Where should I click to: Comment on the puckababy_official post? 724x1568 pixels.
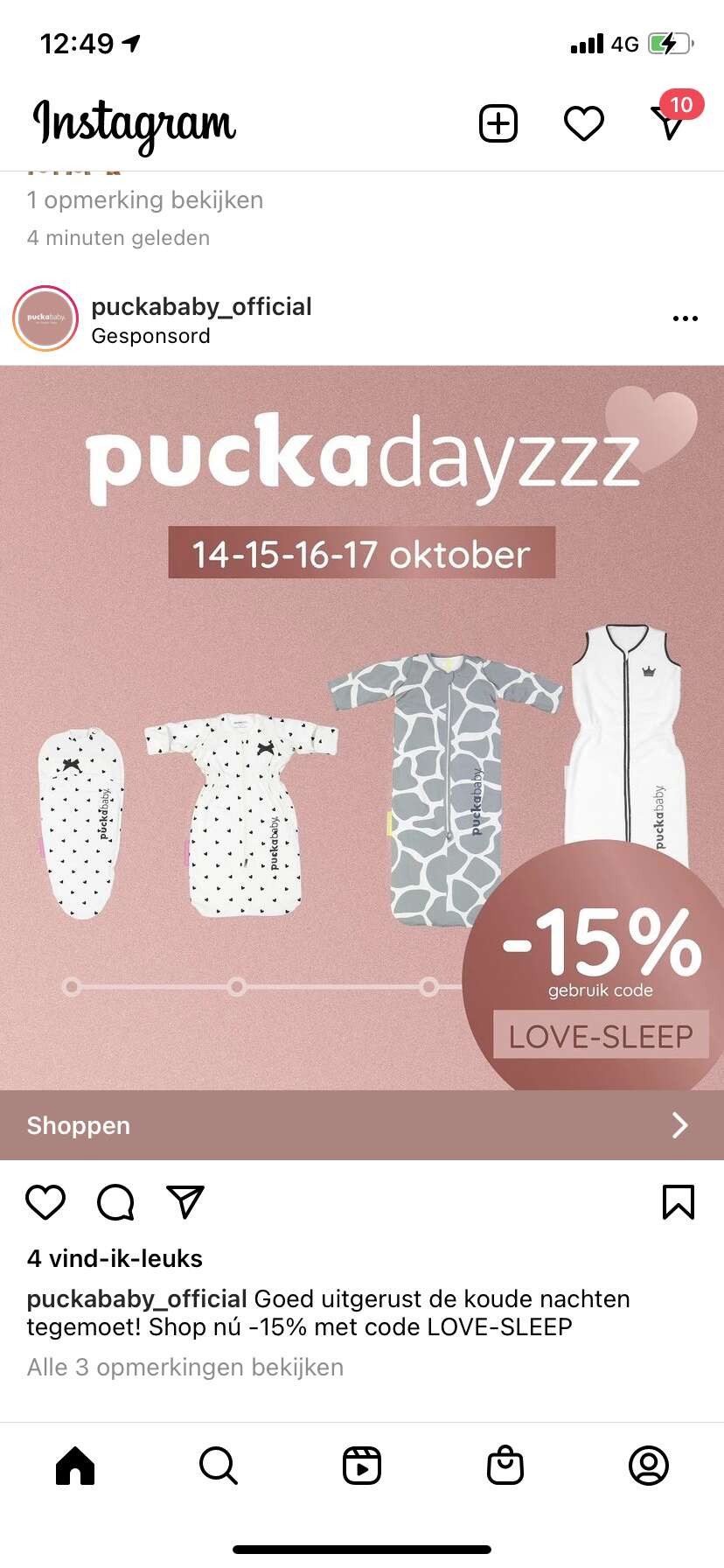[x=115, y=1202]
